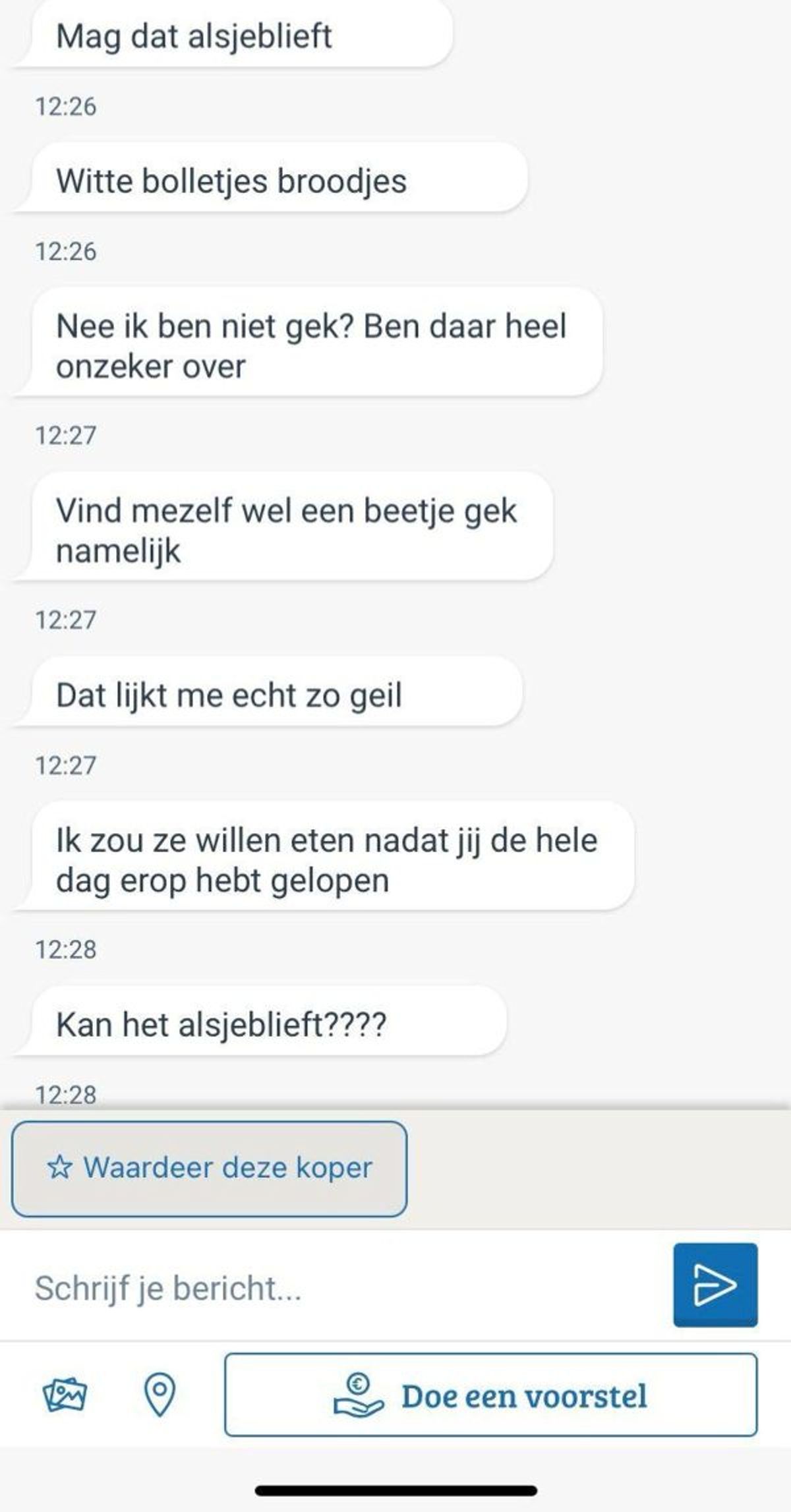This screenshot has height=1512, width=791.
Task: Share a location with the pin icon
Action: coord(160,1395)
